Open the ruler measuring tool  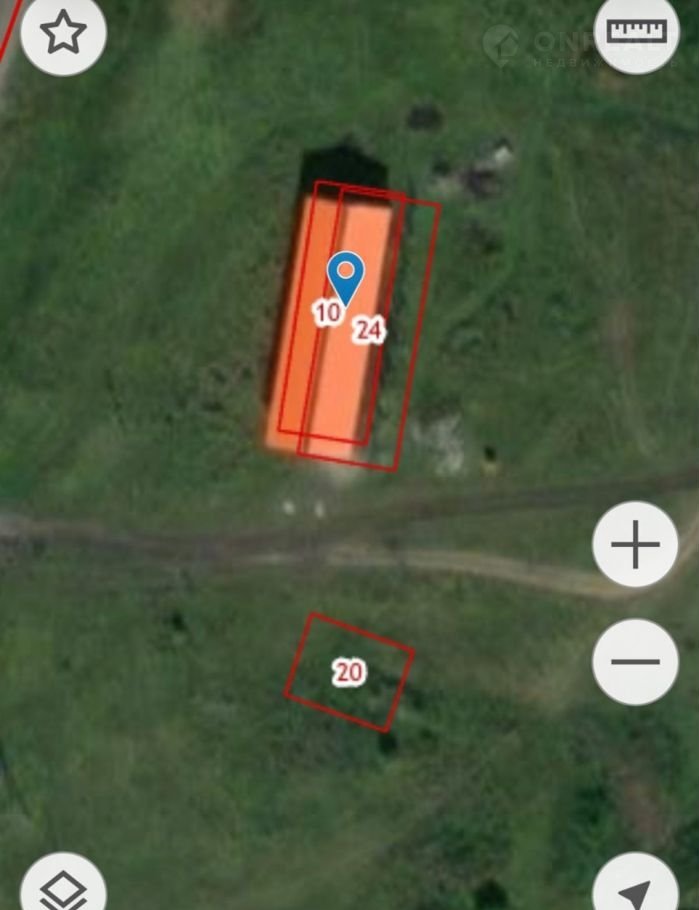636,33
